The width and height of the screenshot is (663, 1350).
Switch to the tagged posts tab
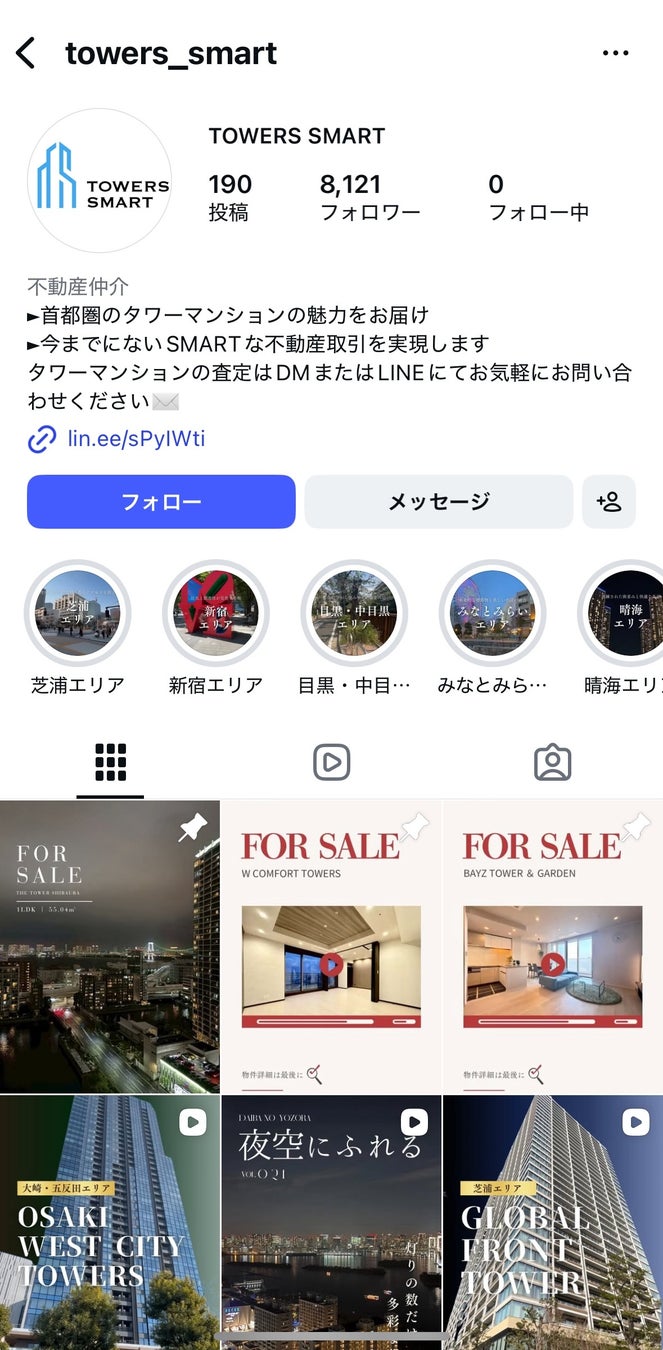tap(552, 763)
